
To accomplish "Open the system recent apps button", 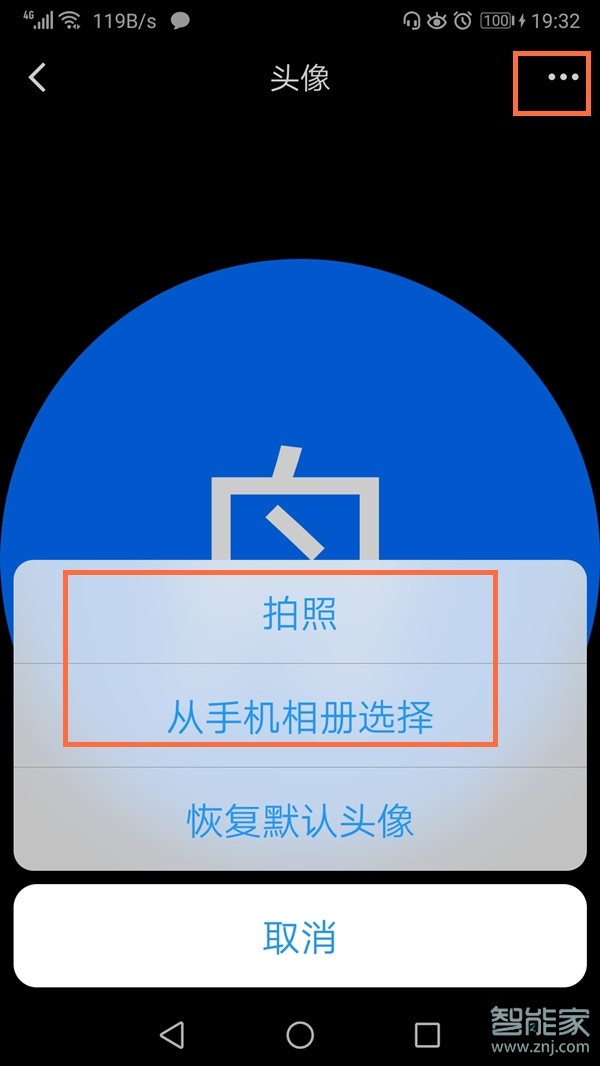I will click(x=427, y=1034).
